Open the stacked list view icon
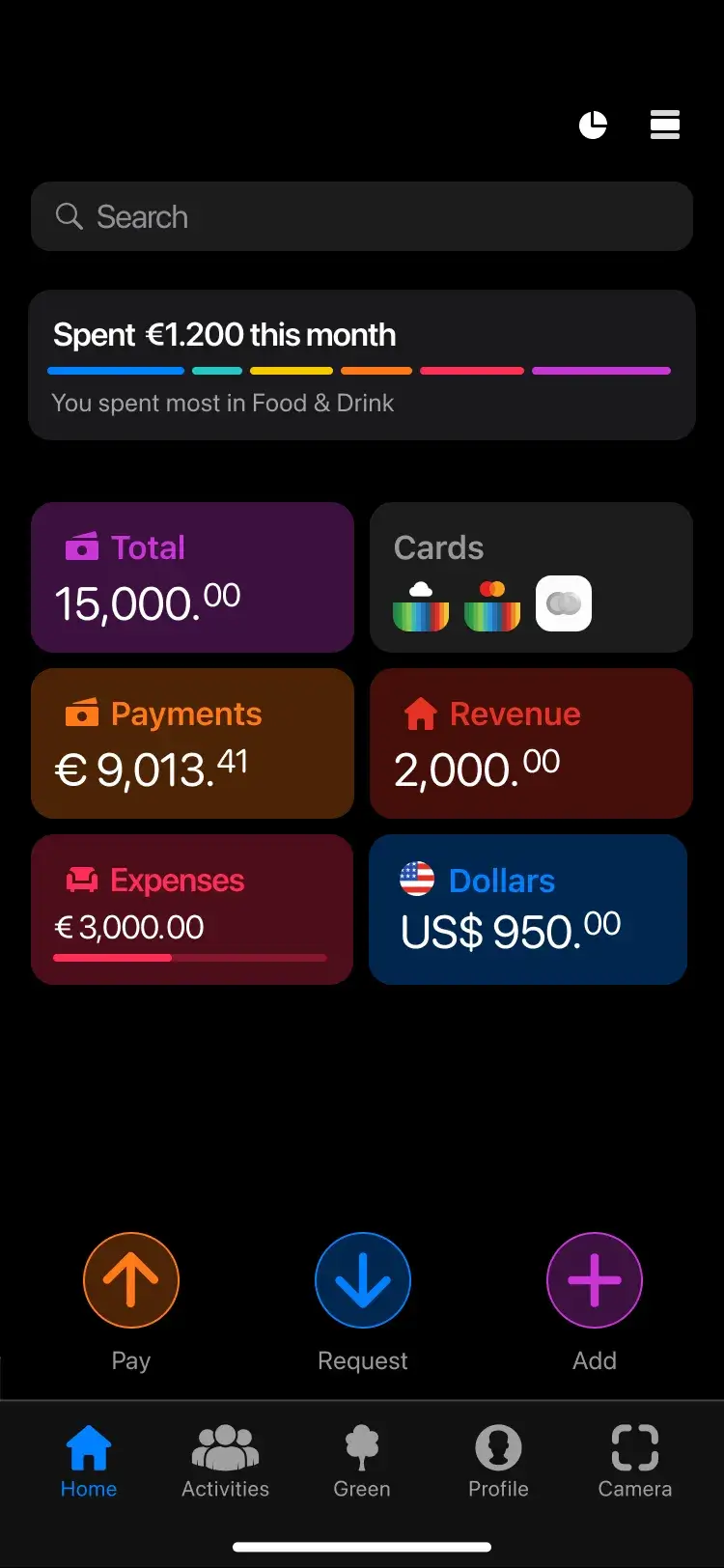 pyautogui.click(x=665, y=125)
